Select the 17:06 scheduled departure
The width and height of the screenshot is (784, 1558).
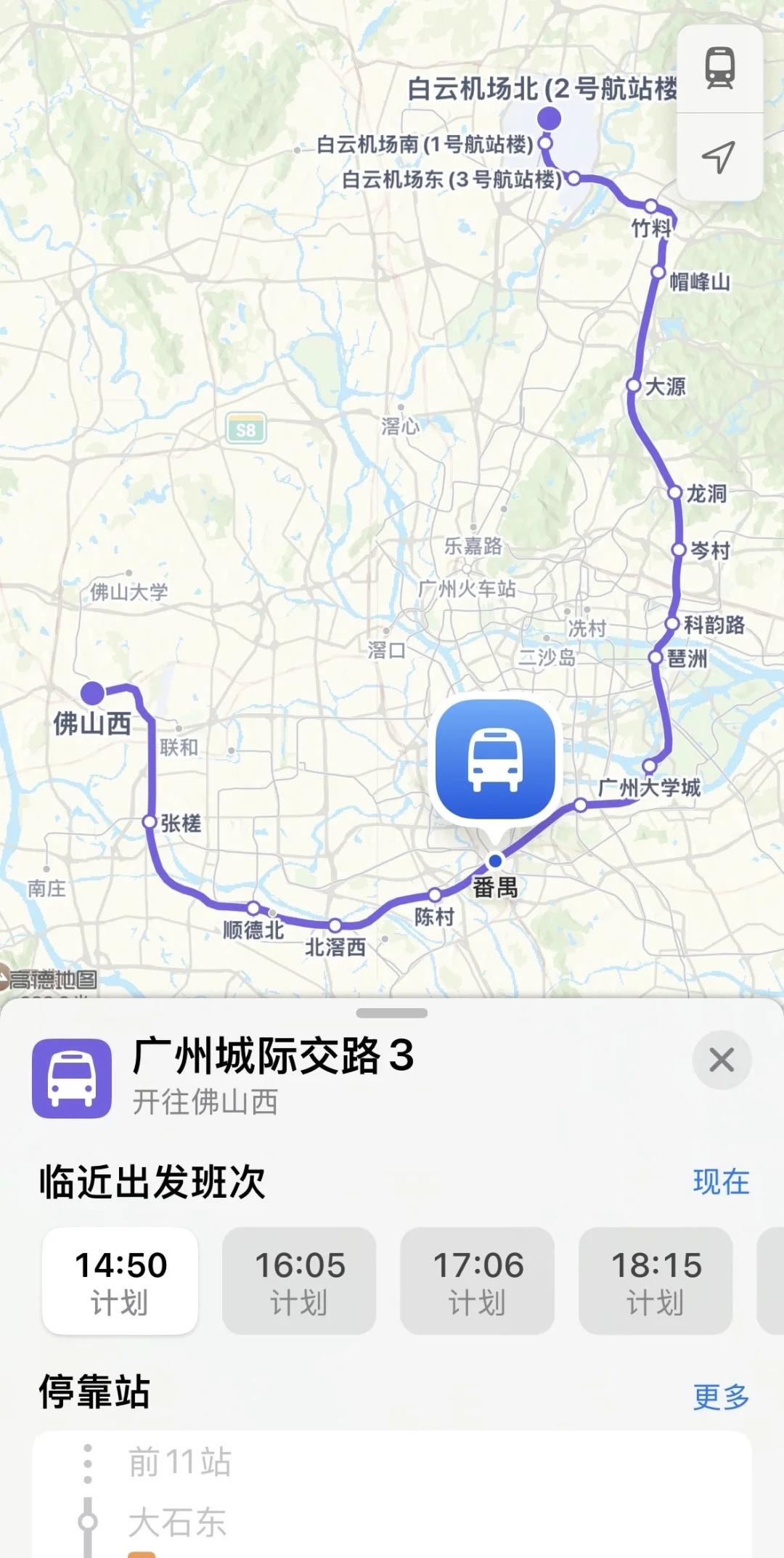coord(477,1281)
